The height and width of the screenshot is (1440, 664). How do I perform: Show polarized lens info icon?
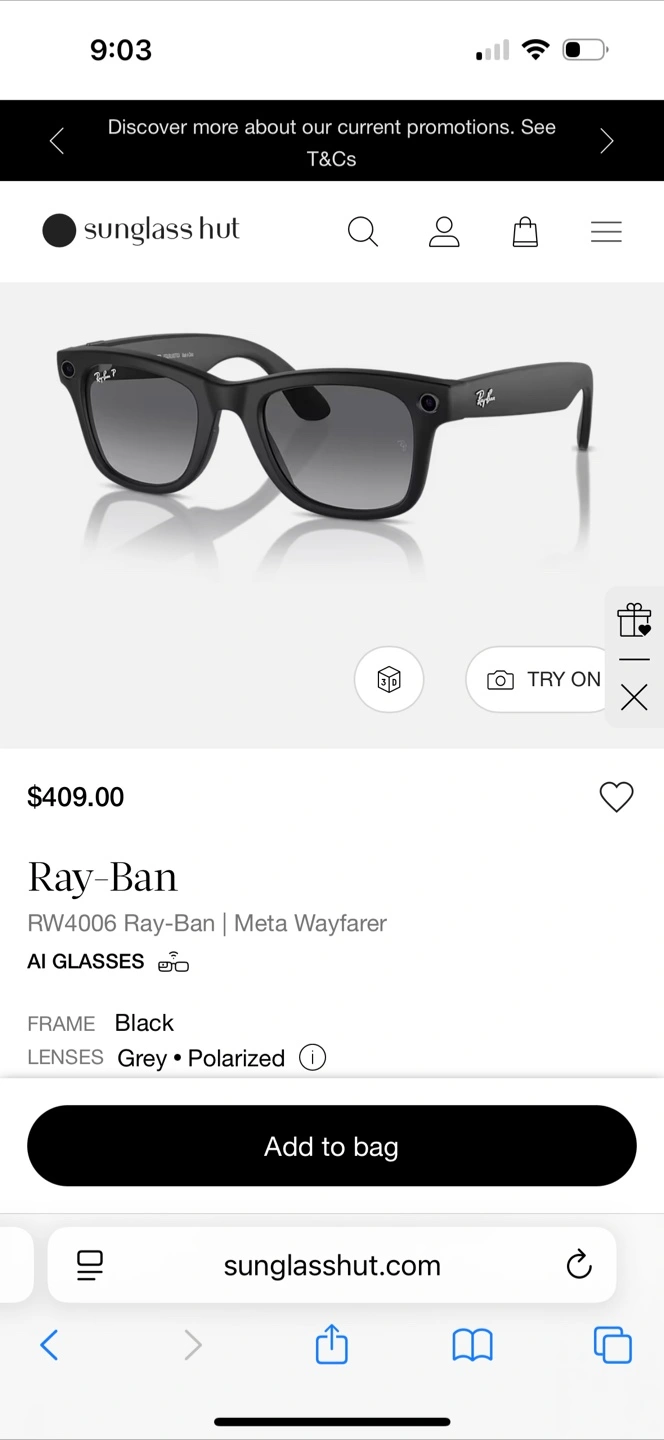tap(313, 1057)
